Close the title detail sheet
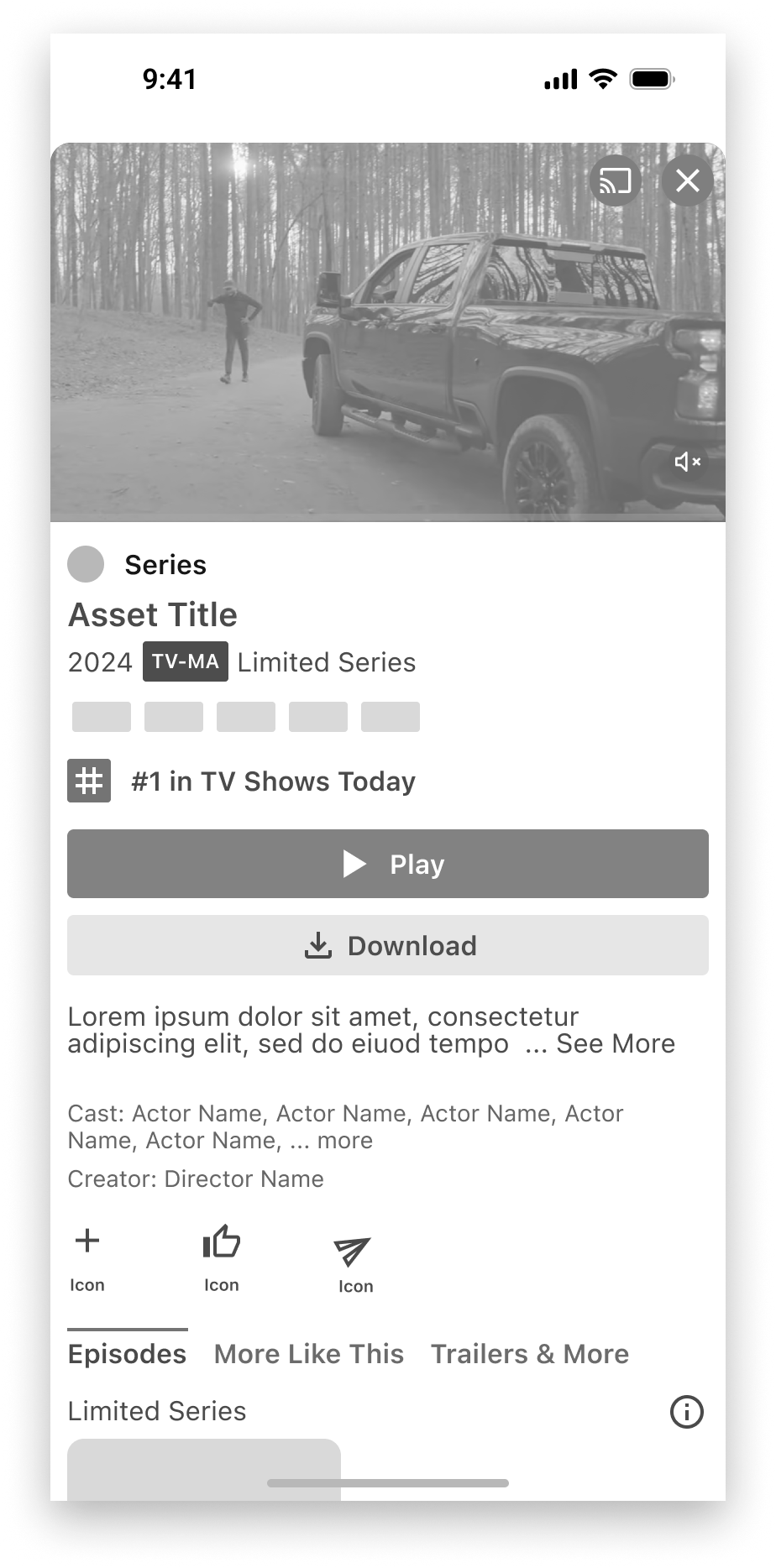The height and width of the screenshot is (1568, 776). 687,180
